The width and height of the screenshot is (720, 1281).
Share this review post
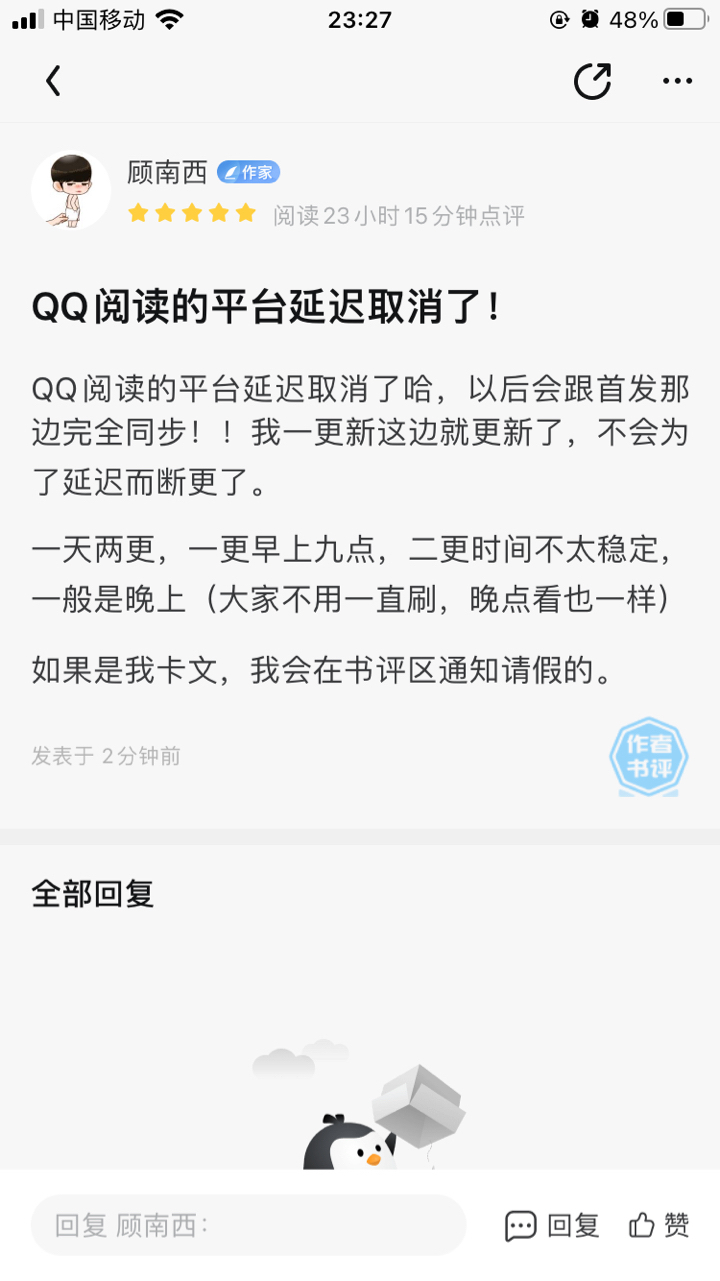click(x=592, y=81)
